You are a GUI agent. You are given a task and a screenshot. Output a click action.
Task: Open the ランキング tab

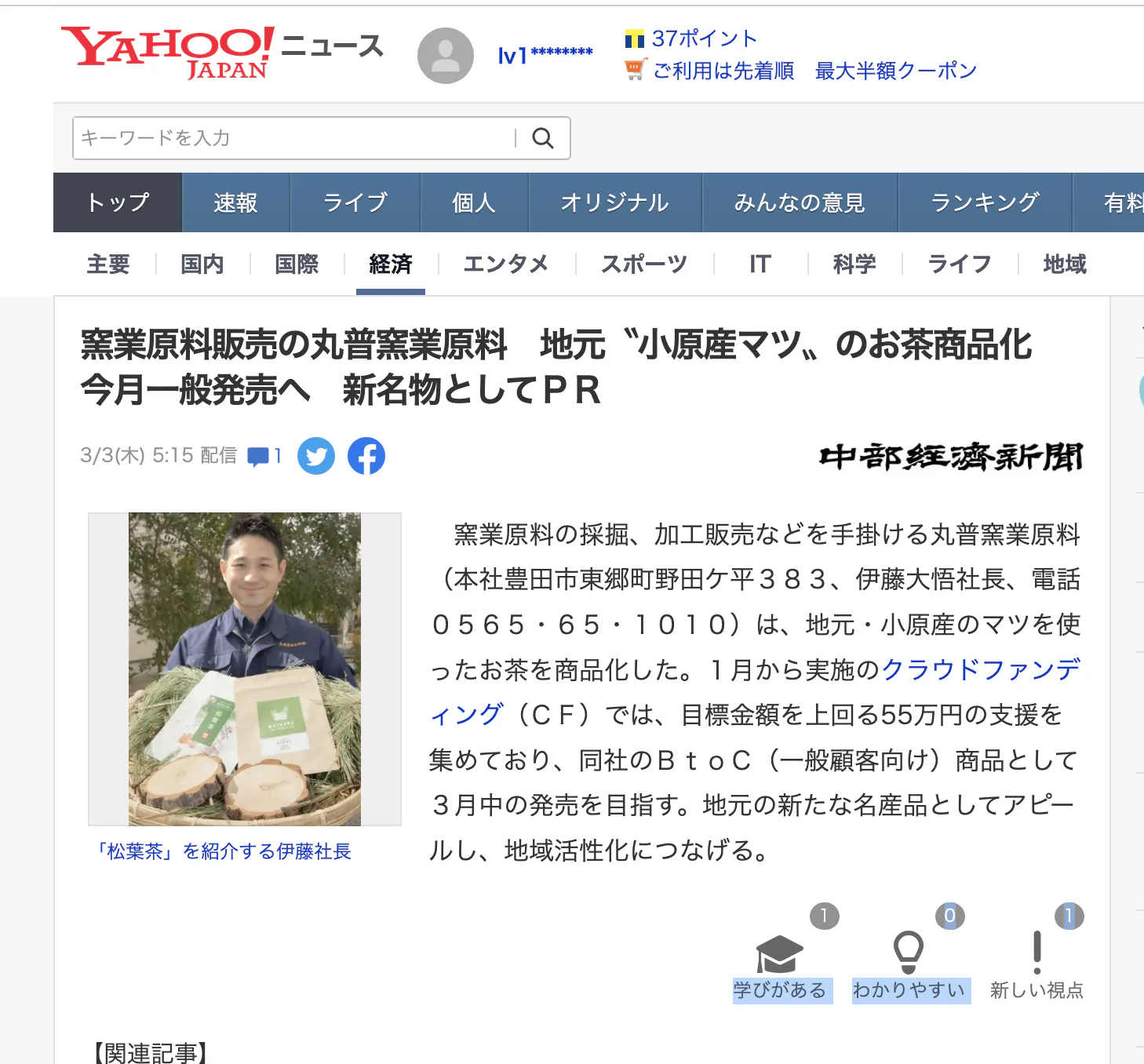point(984,202)
